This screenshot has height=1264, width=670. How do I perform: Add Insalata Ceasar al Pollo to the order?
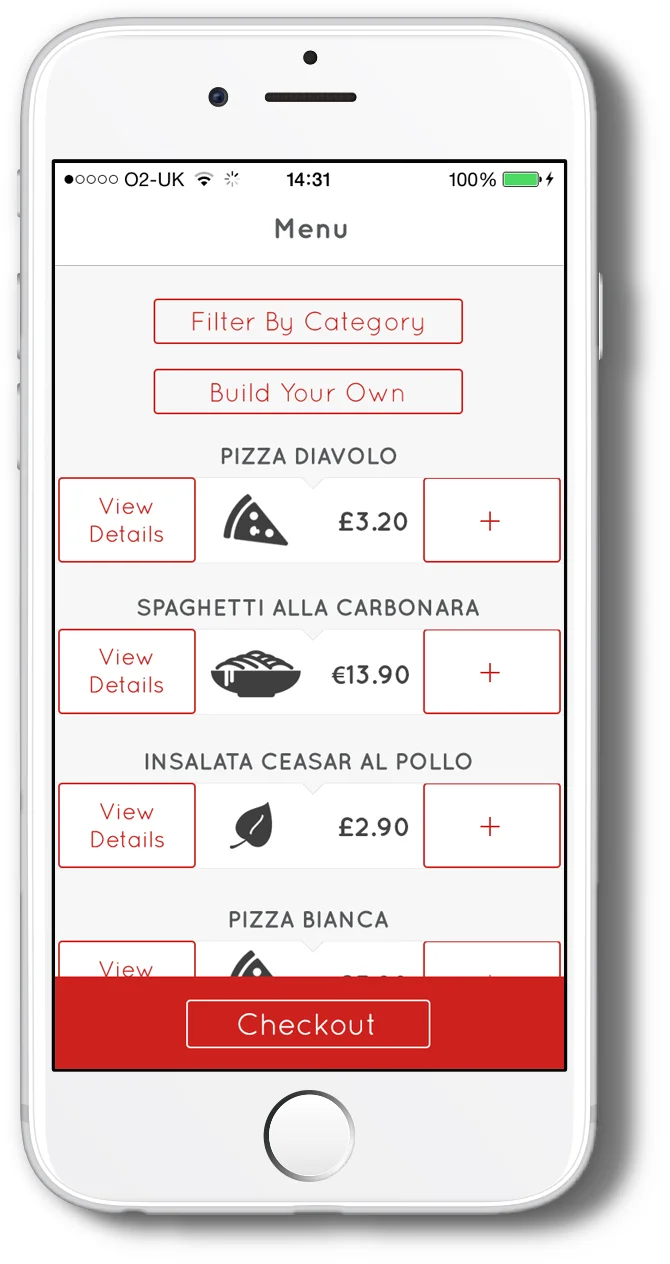pos(491,825)
